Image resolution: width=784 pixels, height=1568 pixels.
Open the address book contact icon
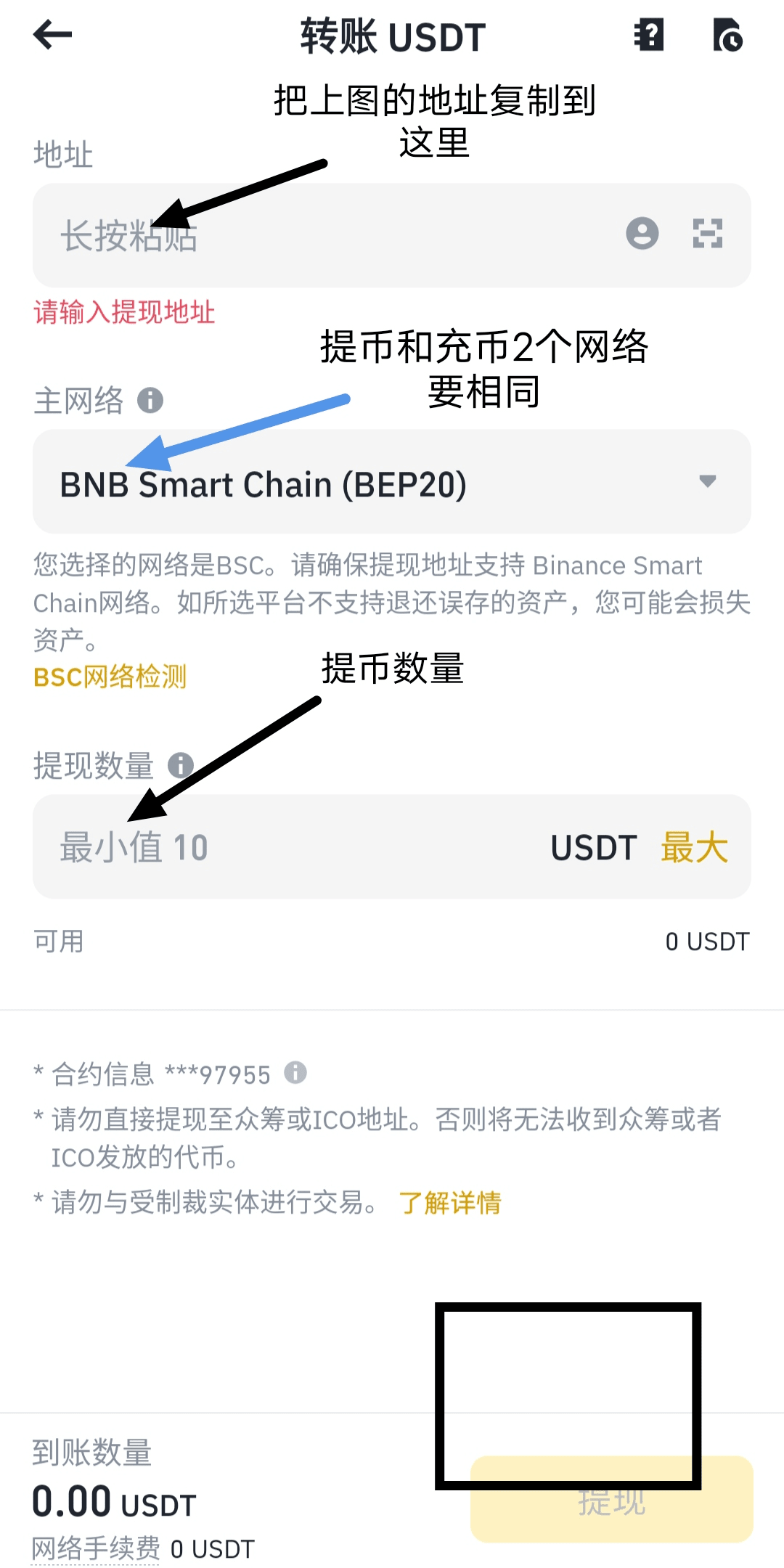[x=642, y=234]
